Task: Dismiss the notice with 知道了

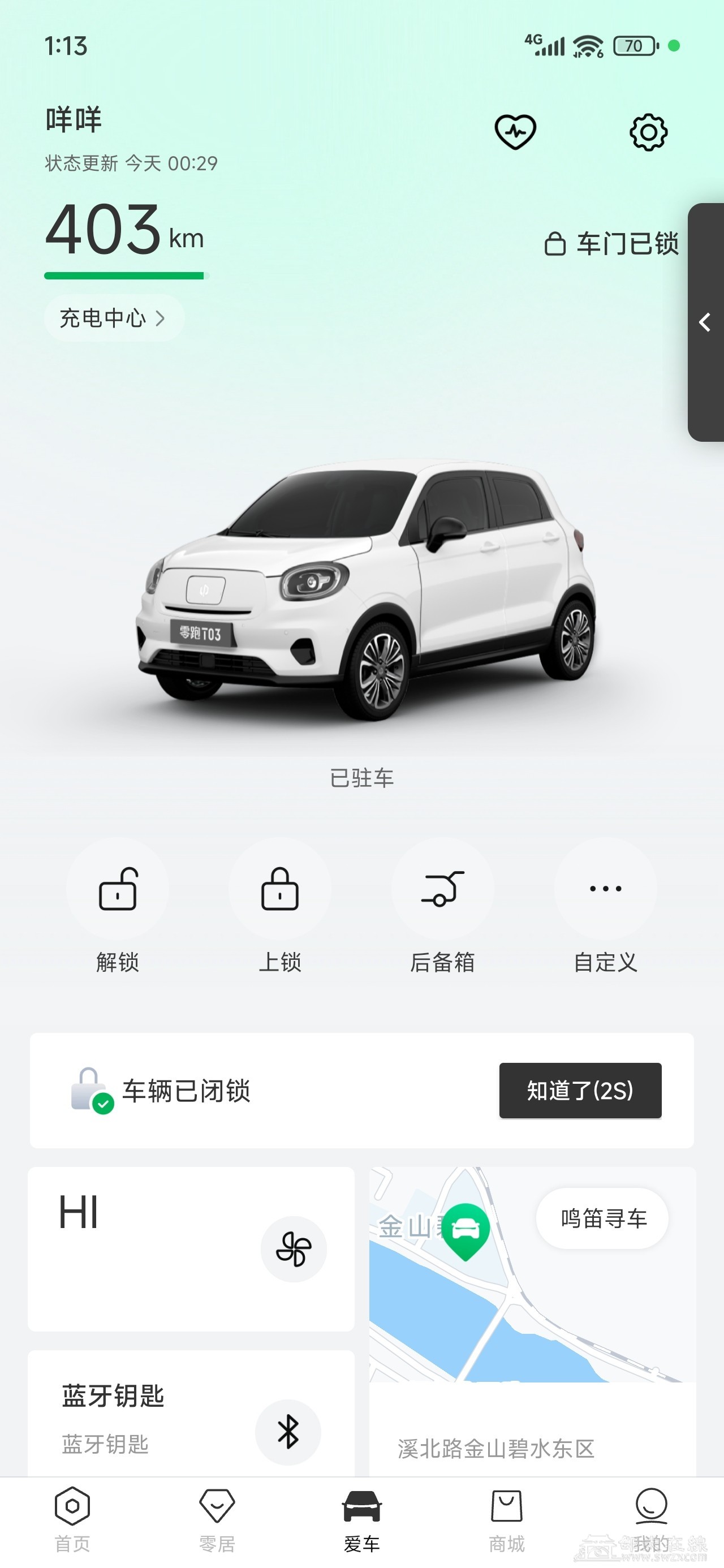Action: 580,1090
